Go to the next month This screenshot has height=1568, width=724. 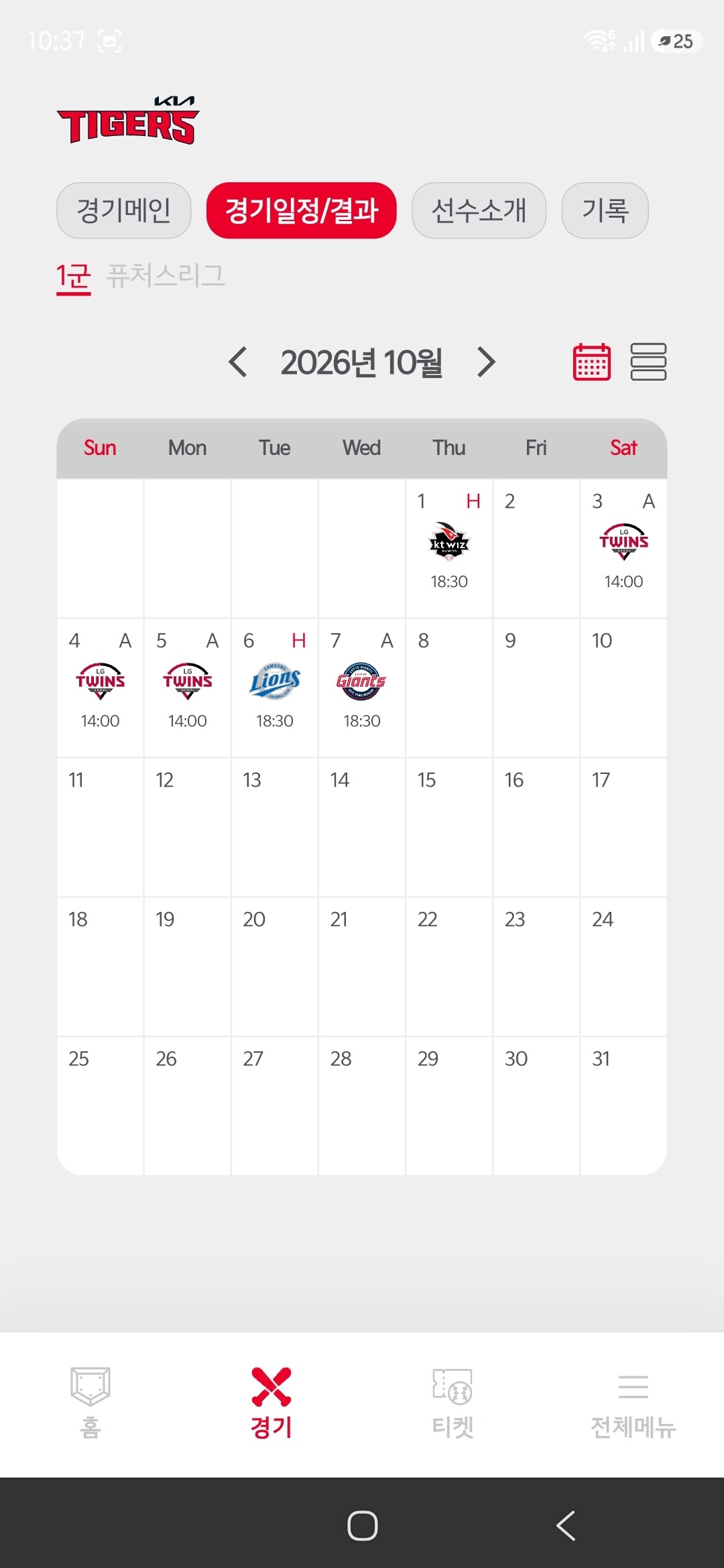486,362
